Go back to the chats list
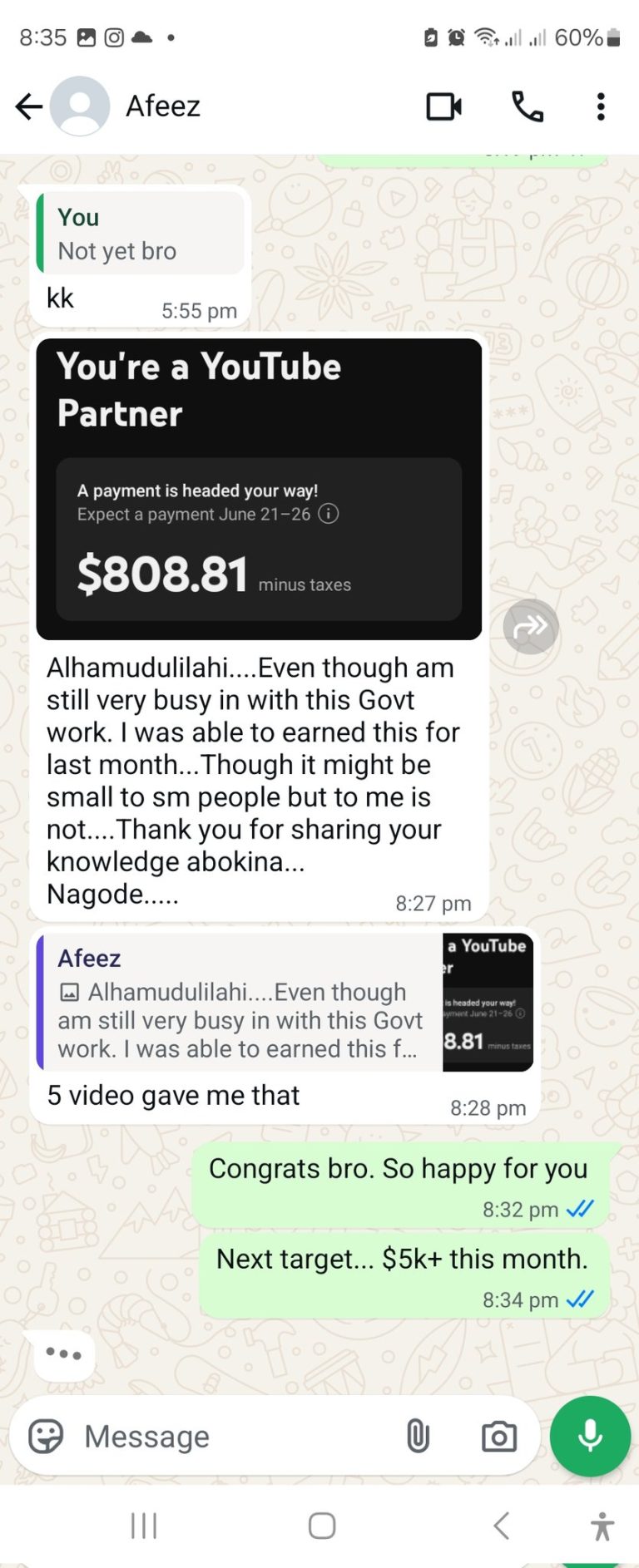Screen dimensions: 639x1568 28,106
